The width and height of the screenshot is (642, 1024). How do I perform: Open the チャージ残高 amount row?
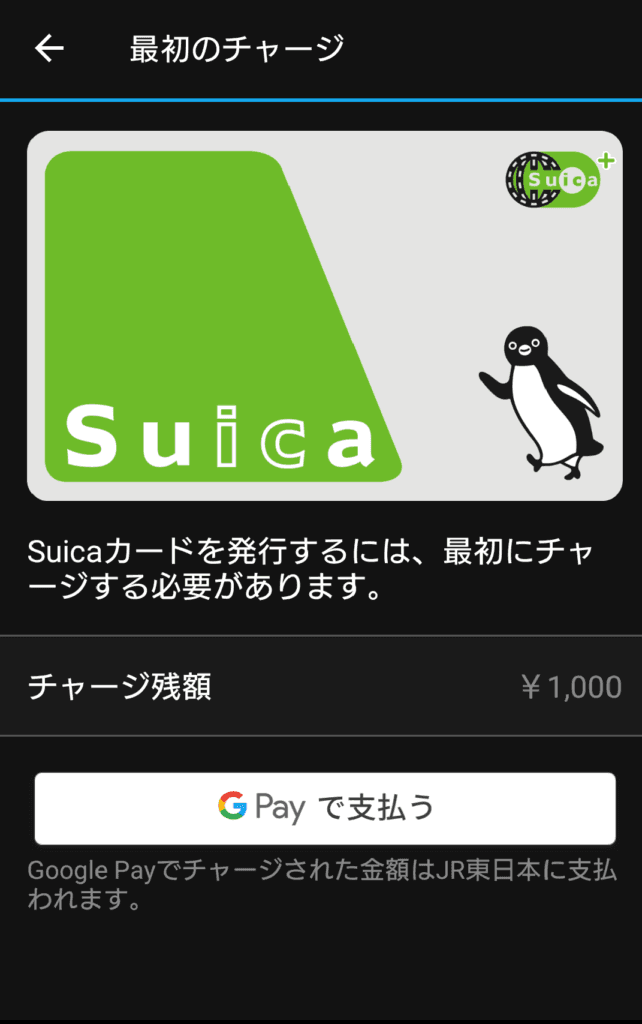coord(321,687)
